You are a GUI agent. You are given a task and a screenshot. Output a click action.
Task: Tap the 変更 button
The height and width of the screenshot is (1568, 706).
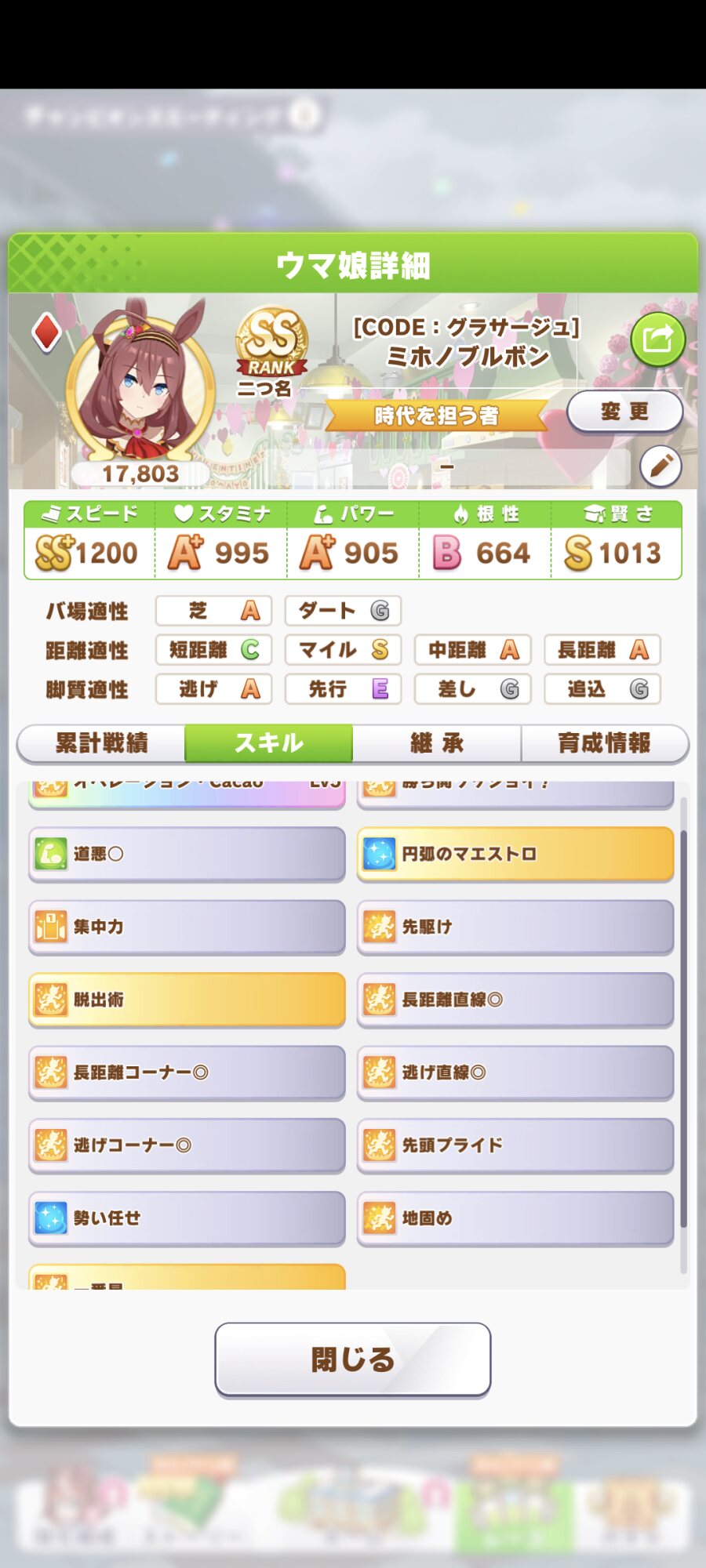coord(624,411)
